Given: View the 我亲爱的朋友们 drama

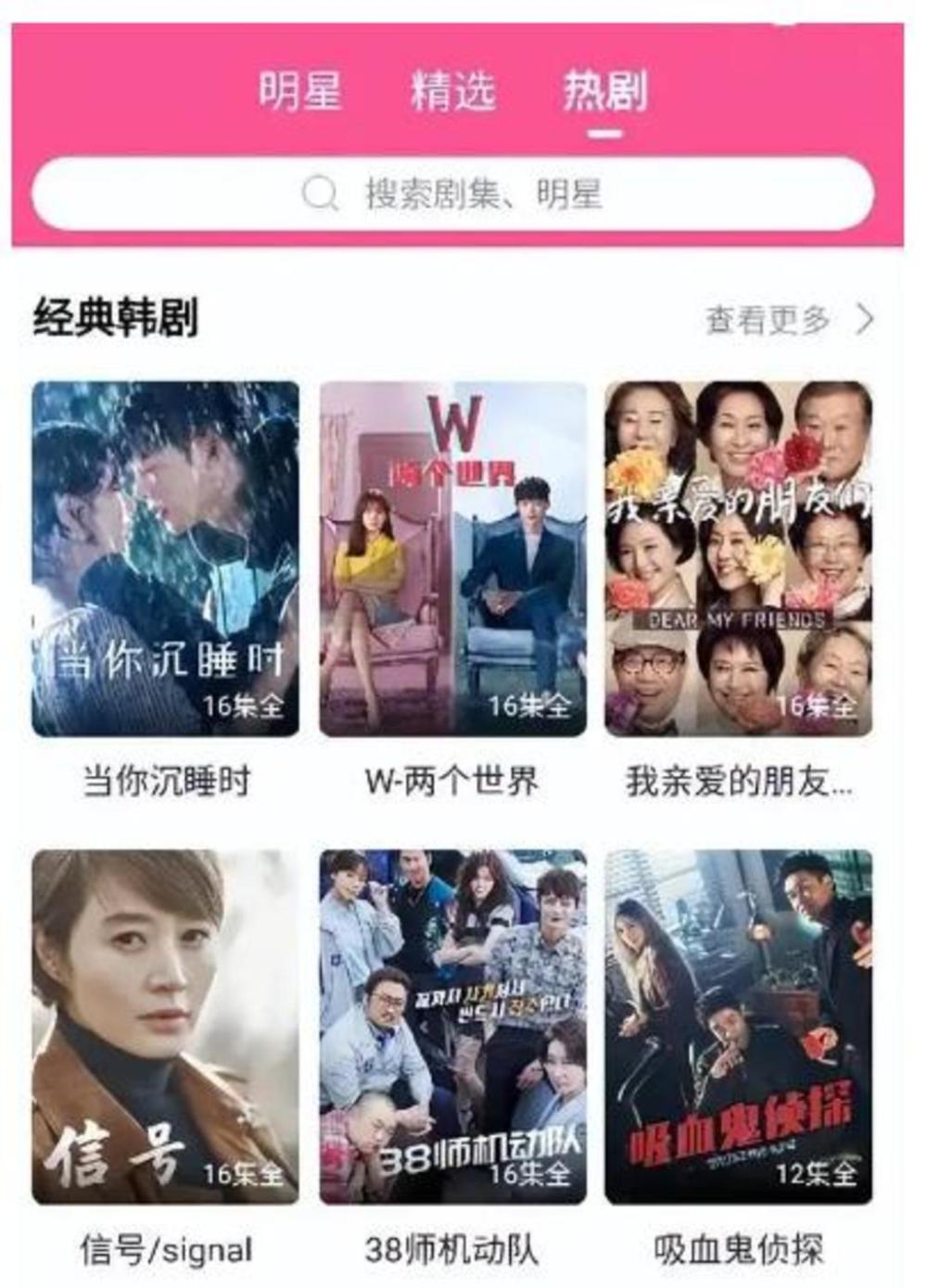Looking at the screenshot, I should click(x=738, y=559).
